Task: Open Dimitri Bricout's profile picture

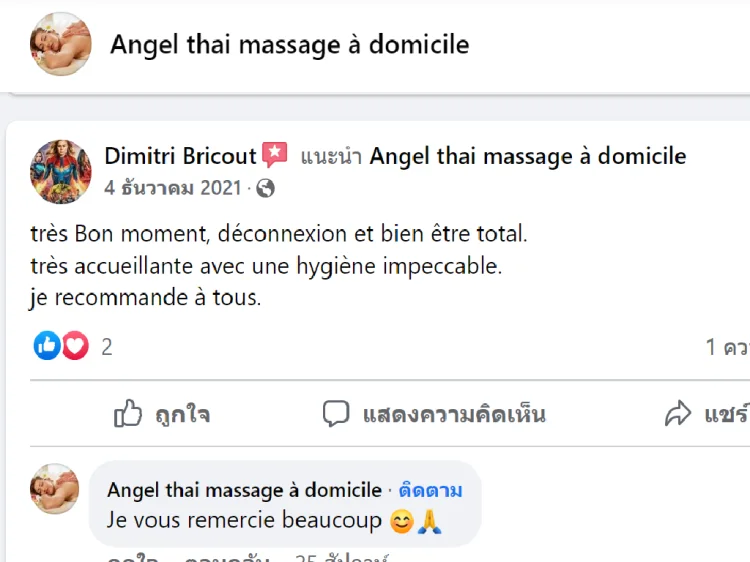Action: pos(61,171)
